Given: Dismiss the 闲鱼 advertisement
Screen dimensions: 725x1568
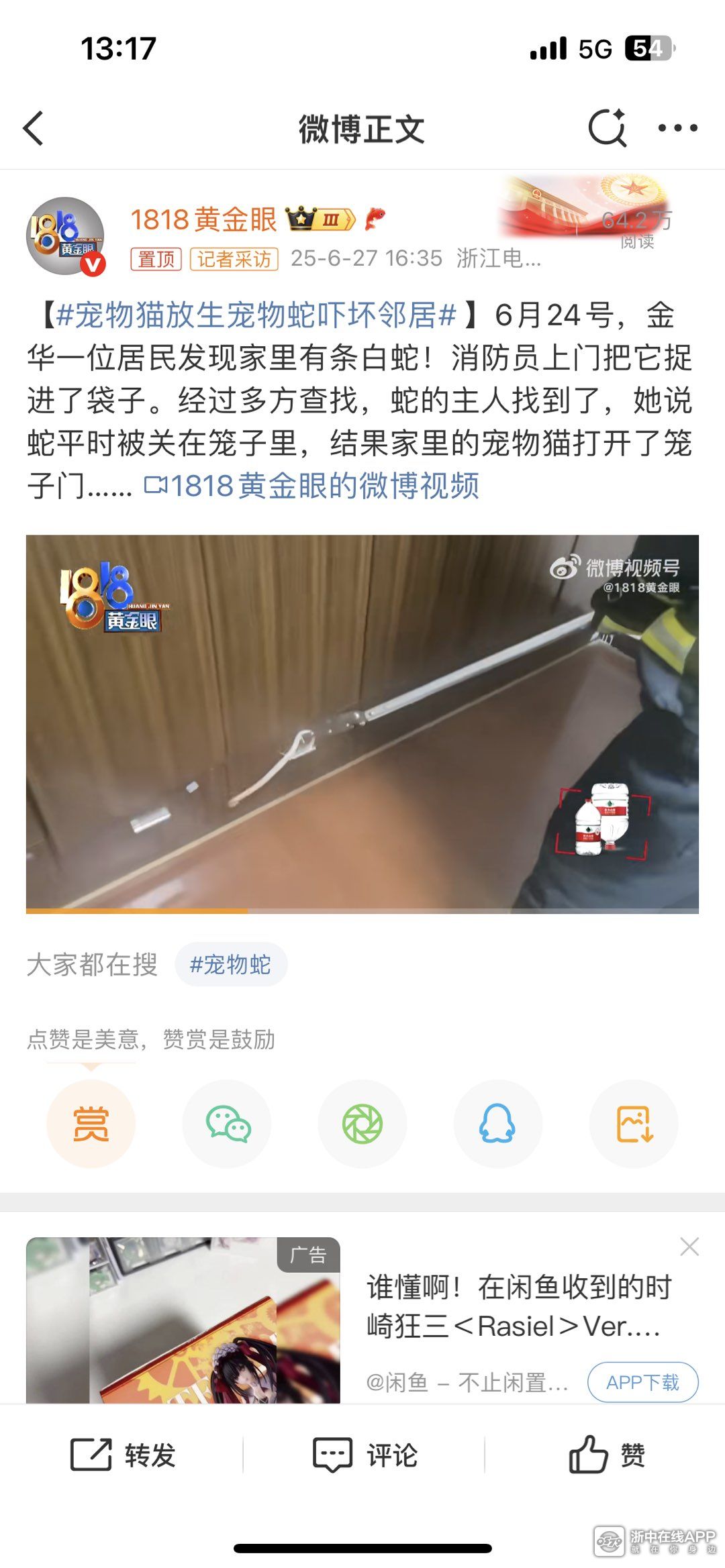Looking at the screenshot, I should [689, 1247].
